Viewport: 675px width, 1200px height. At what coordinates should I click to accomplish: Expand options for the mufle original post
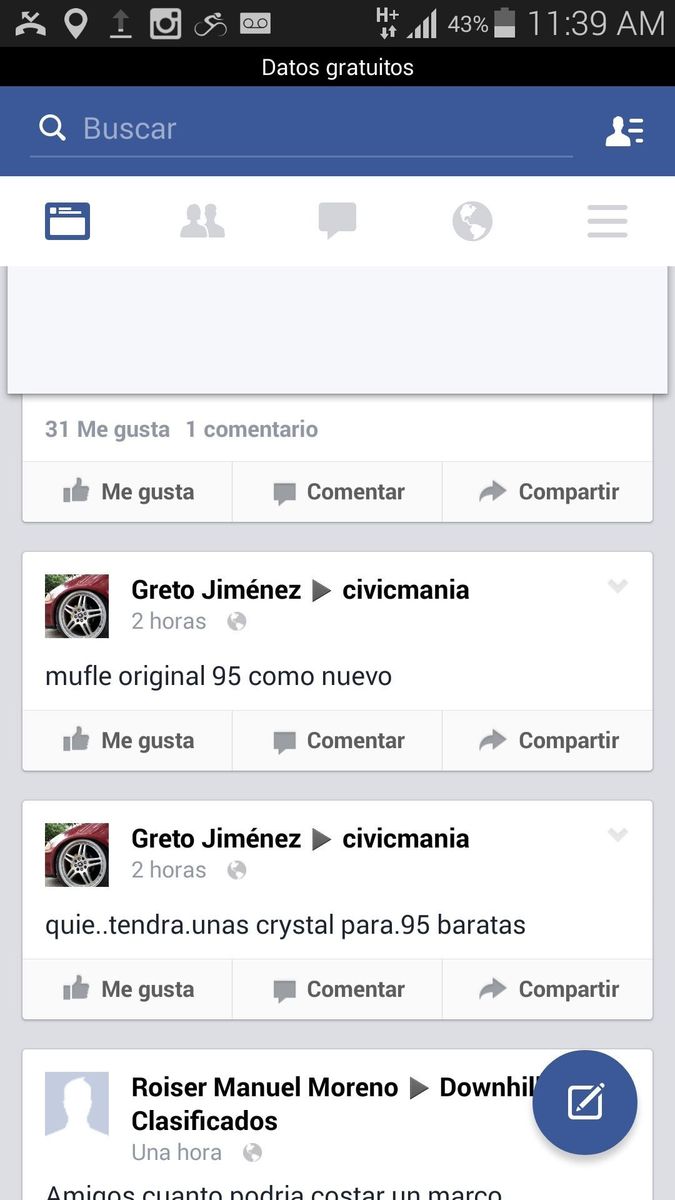618,587
